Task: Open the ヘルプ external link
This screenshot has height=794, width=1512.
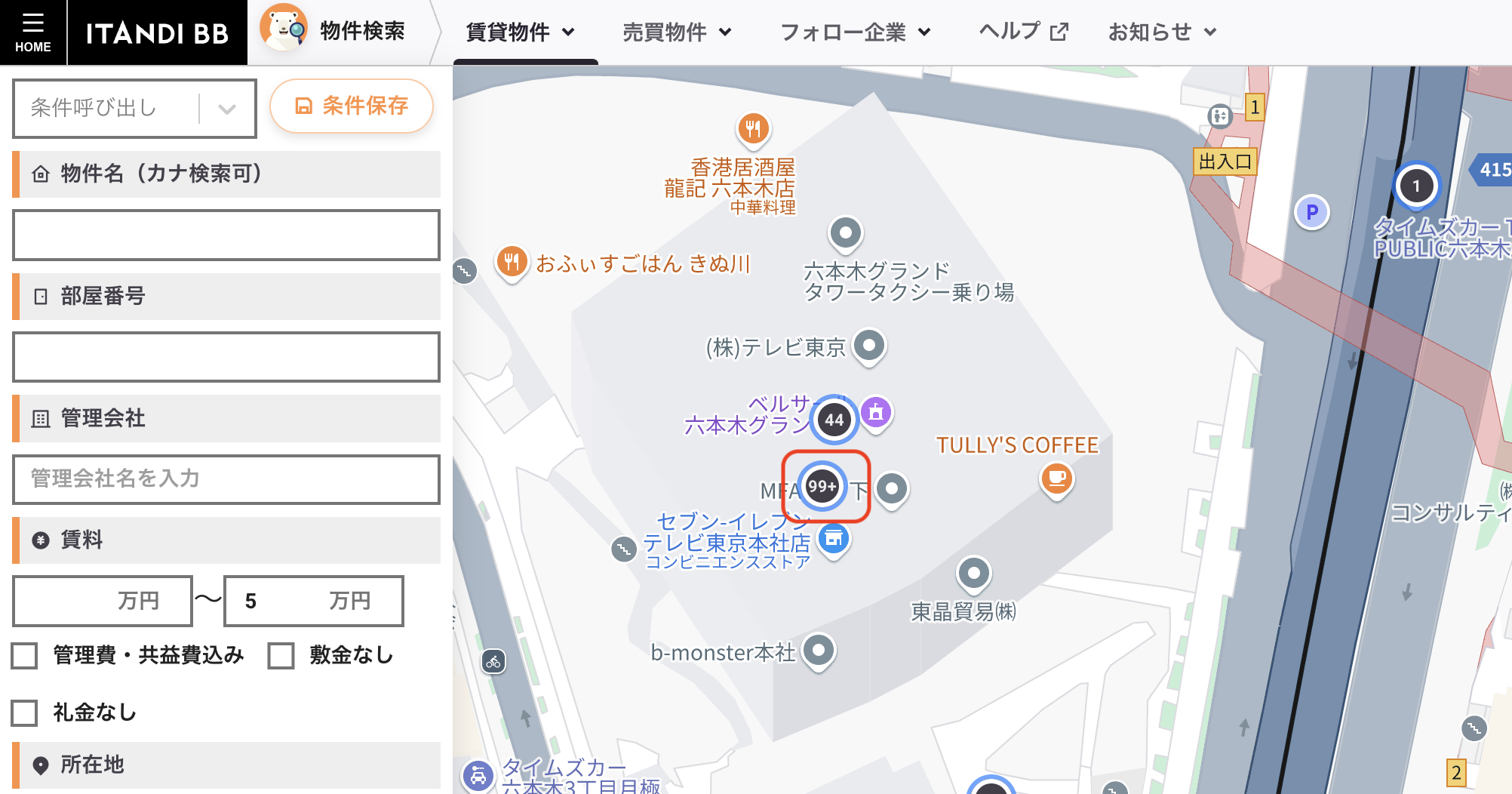Action: 1024,32
